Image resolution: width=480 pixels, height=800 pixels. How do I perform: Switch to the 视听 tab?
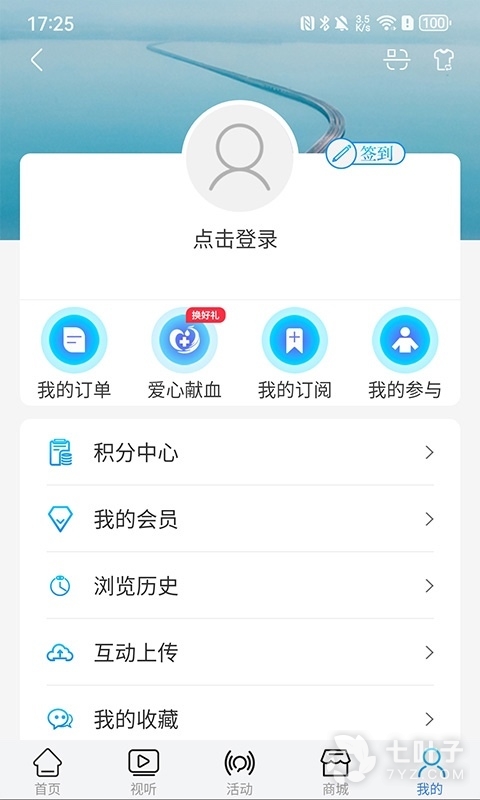click(x=143, y=771)
